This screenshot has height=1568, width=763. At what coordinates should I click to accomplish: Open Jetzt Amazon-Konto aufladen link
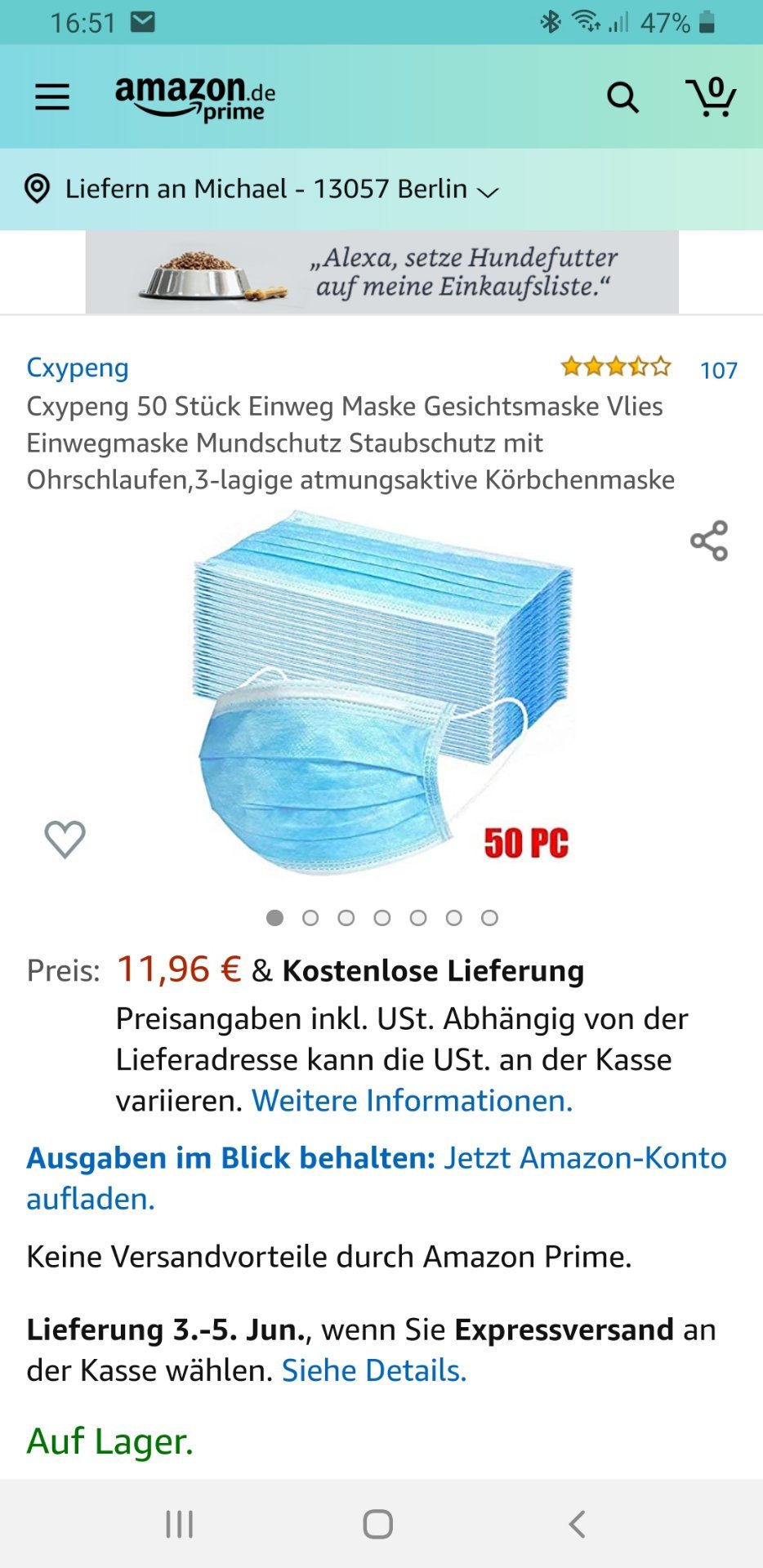tap(377, 1178)
